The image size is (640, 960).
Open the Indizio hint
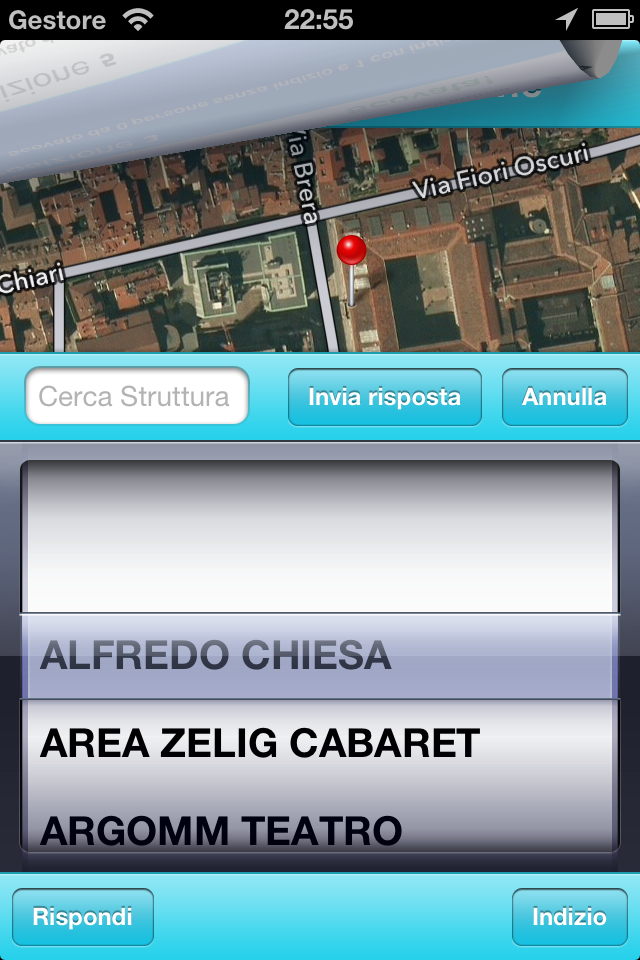click(570, 917)
